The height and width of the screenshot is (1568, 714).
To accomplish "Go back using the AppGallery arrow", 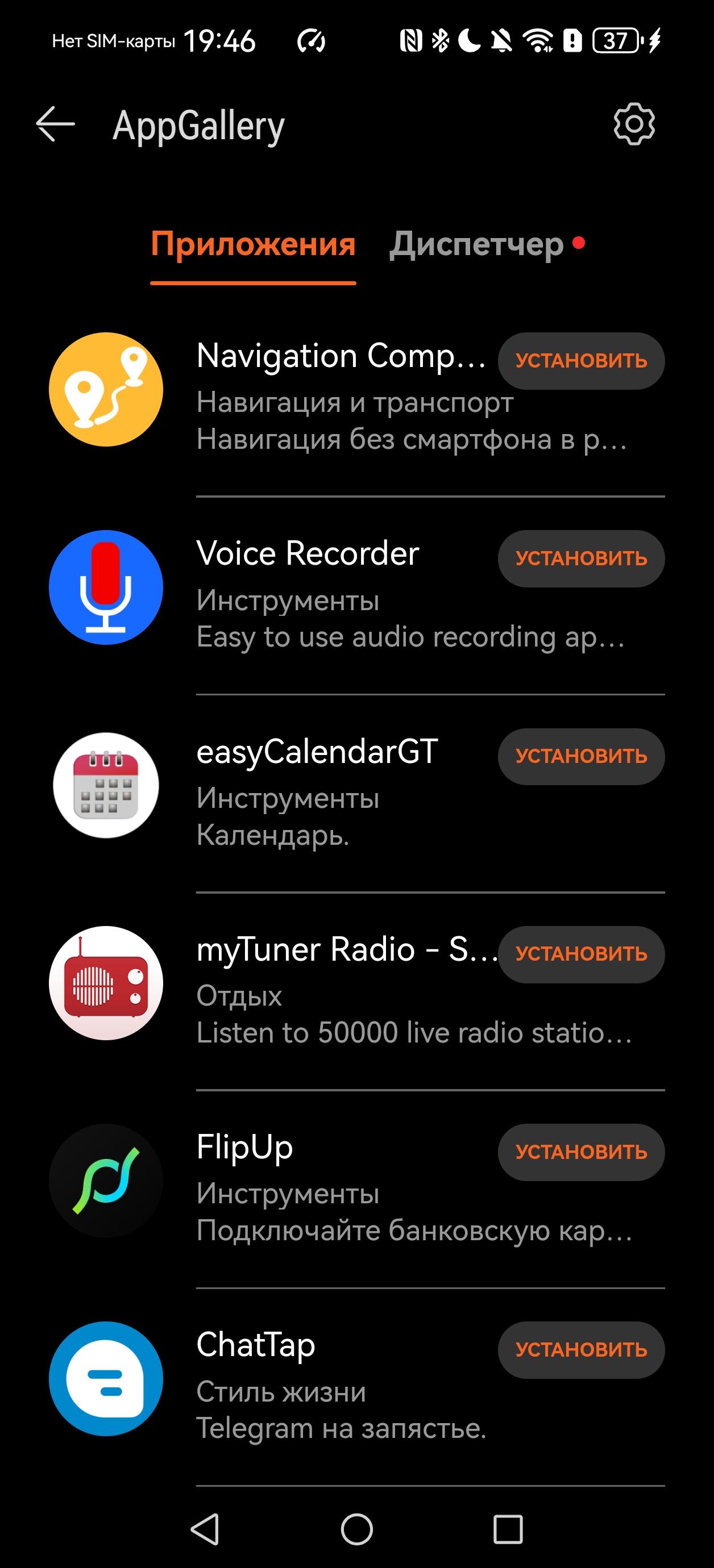I will click(x=56, y=124).
